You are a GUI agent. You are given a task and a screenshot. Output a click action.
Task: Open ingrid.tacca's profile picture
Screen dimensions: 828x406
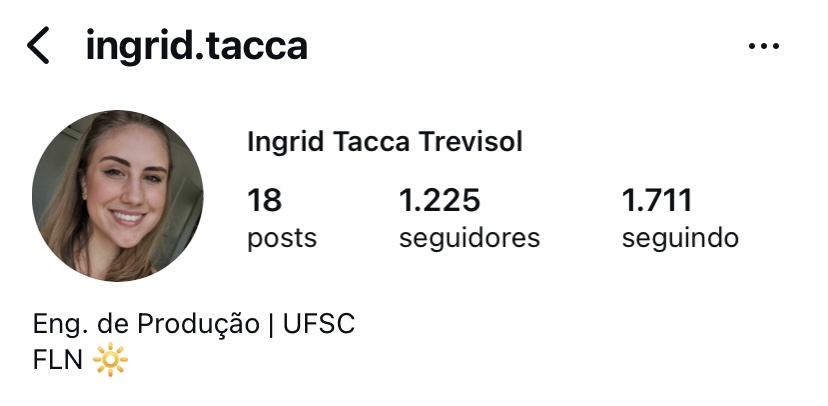[118, 196]
